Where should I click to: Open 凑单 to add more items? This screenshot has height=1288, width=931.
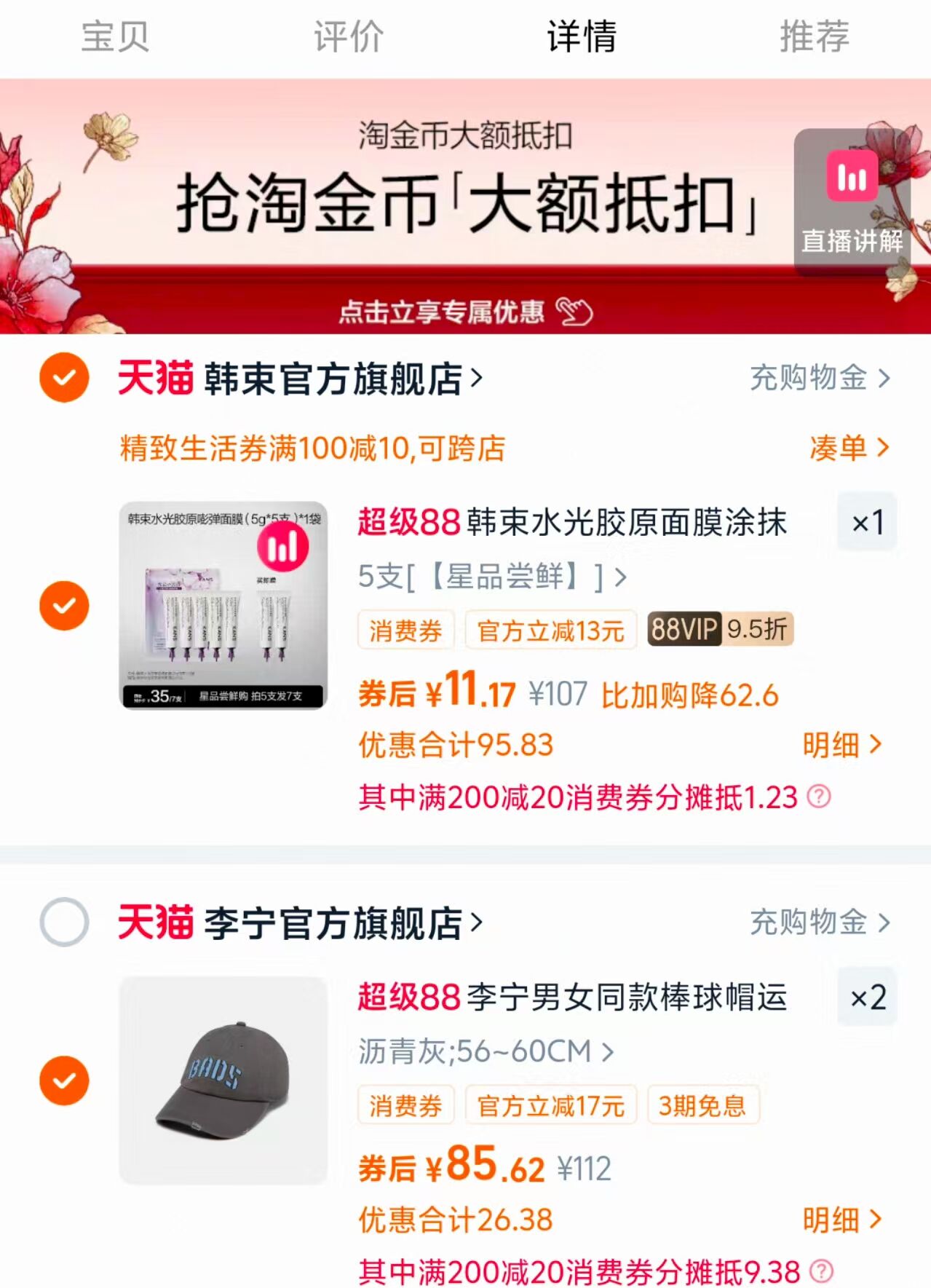click(x=847, y=449)
